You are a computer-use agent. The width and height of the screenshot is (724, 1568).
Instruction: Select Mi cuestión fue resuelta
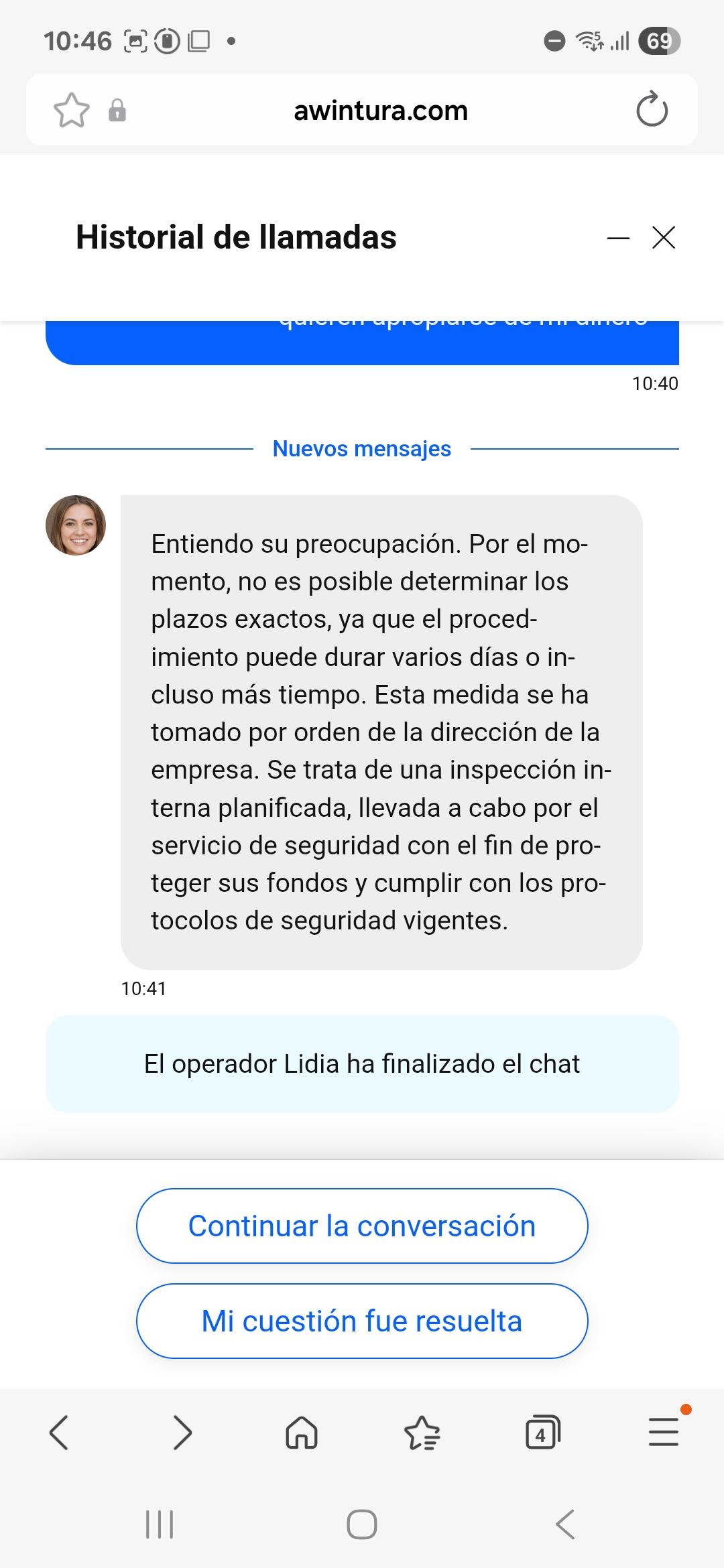coord(362,1321)
